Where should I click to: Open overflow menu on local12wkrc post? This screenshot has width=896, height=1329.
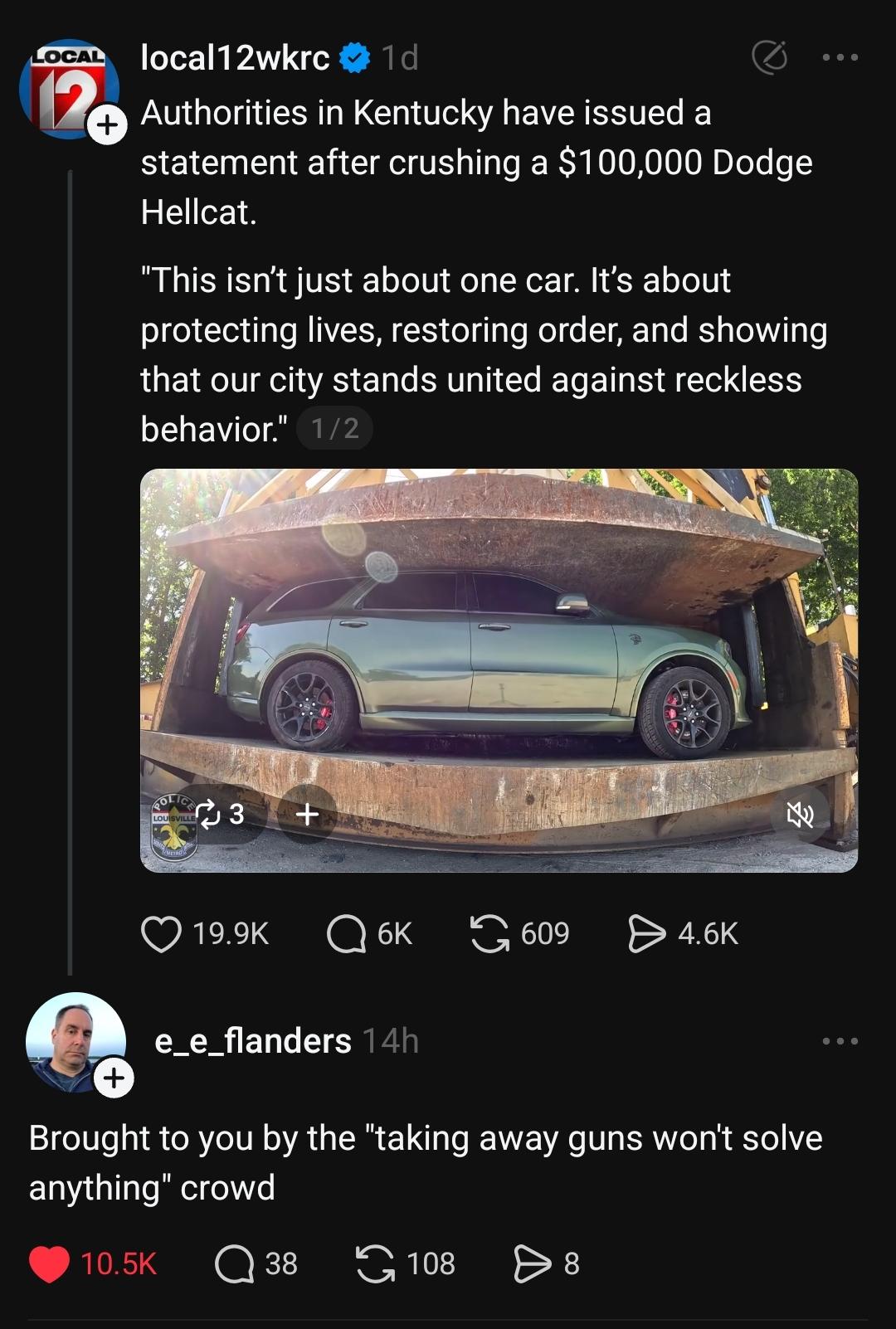(x=840, y=57)
